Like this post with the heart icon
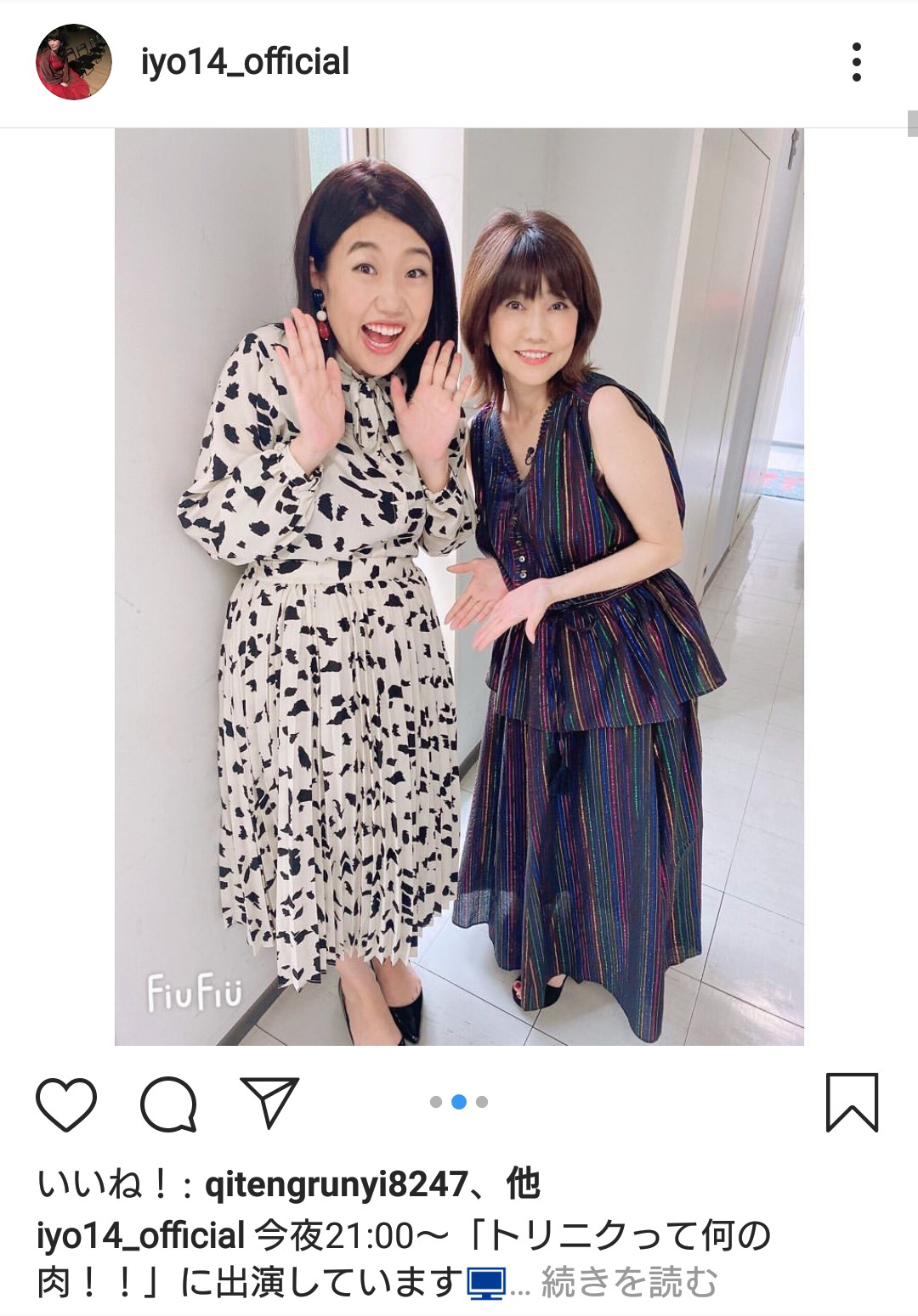The image size is (918, 1316). [x=66, y=1104]
